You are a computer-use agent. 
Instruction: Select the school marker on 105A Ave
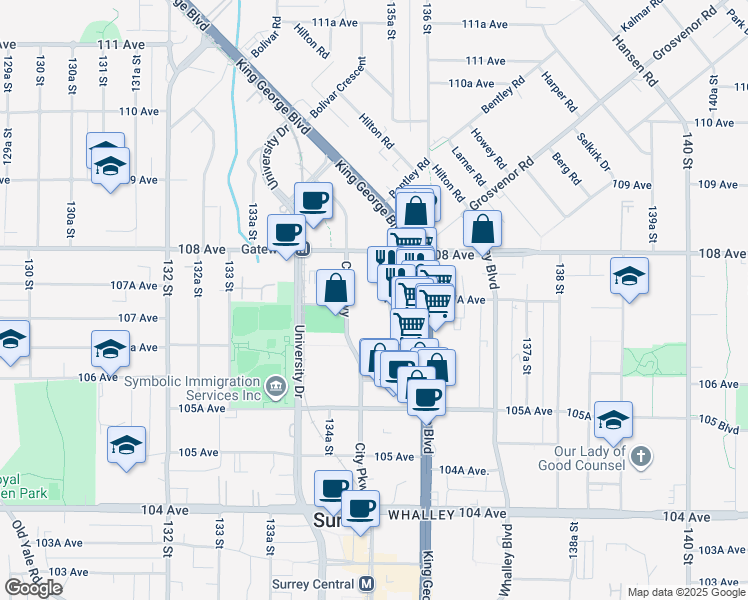[613, 423]
